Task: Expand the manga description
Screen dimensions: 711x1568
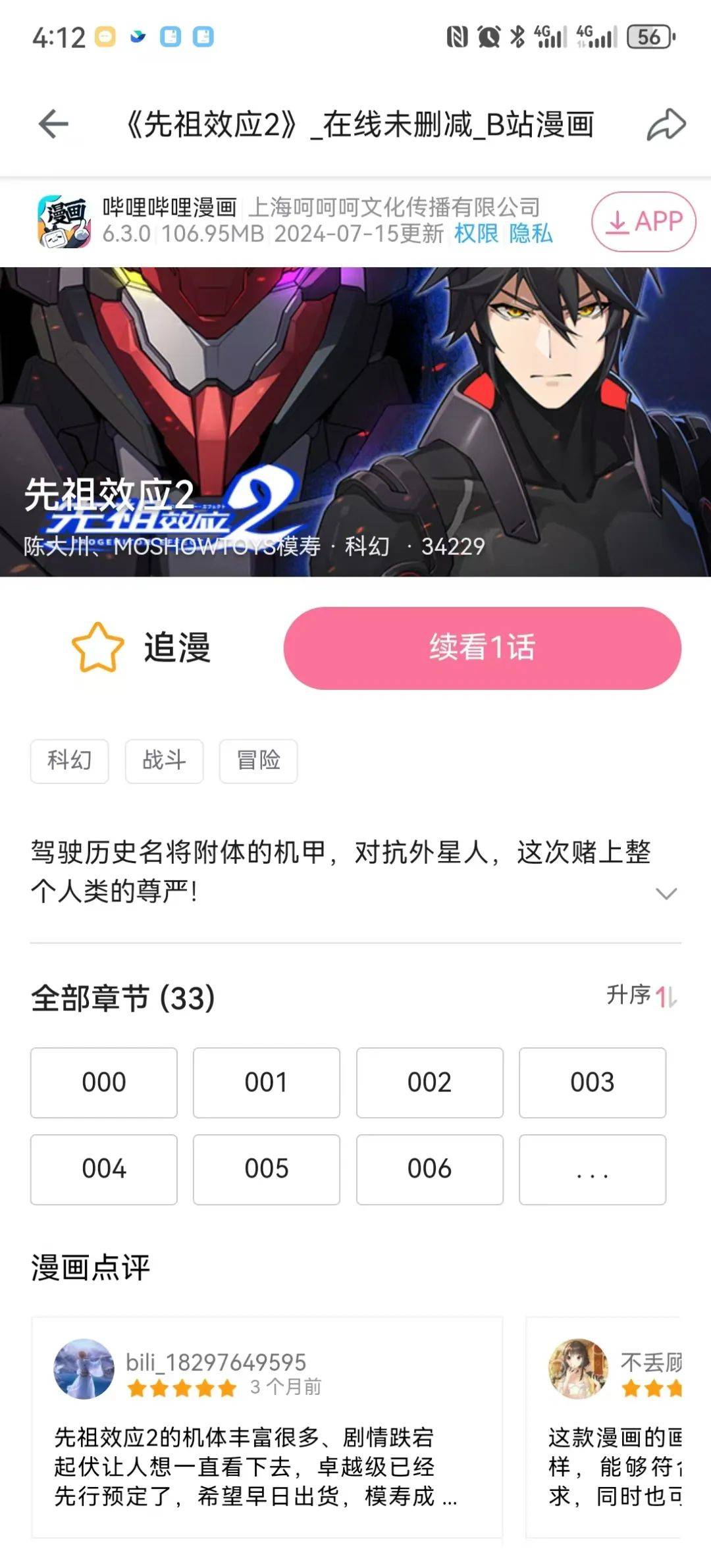Action: [x=666, y=894]
